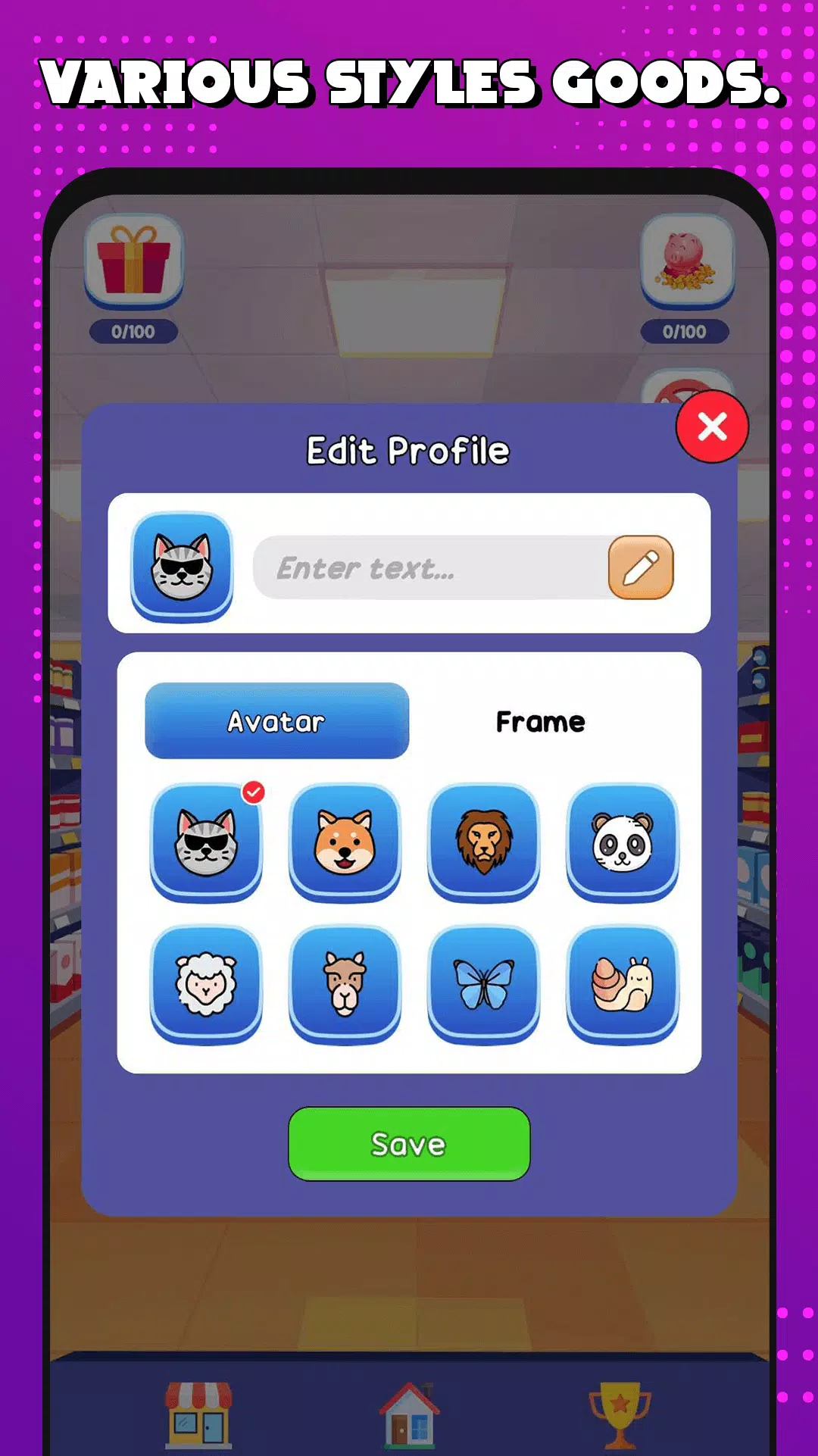
Task: Choose the panda avatar
Action: (x=622, y=845)
